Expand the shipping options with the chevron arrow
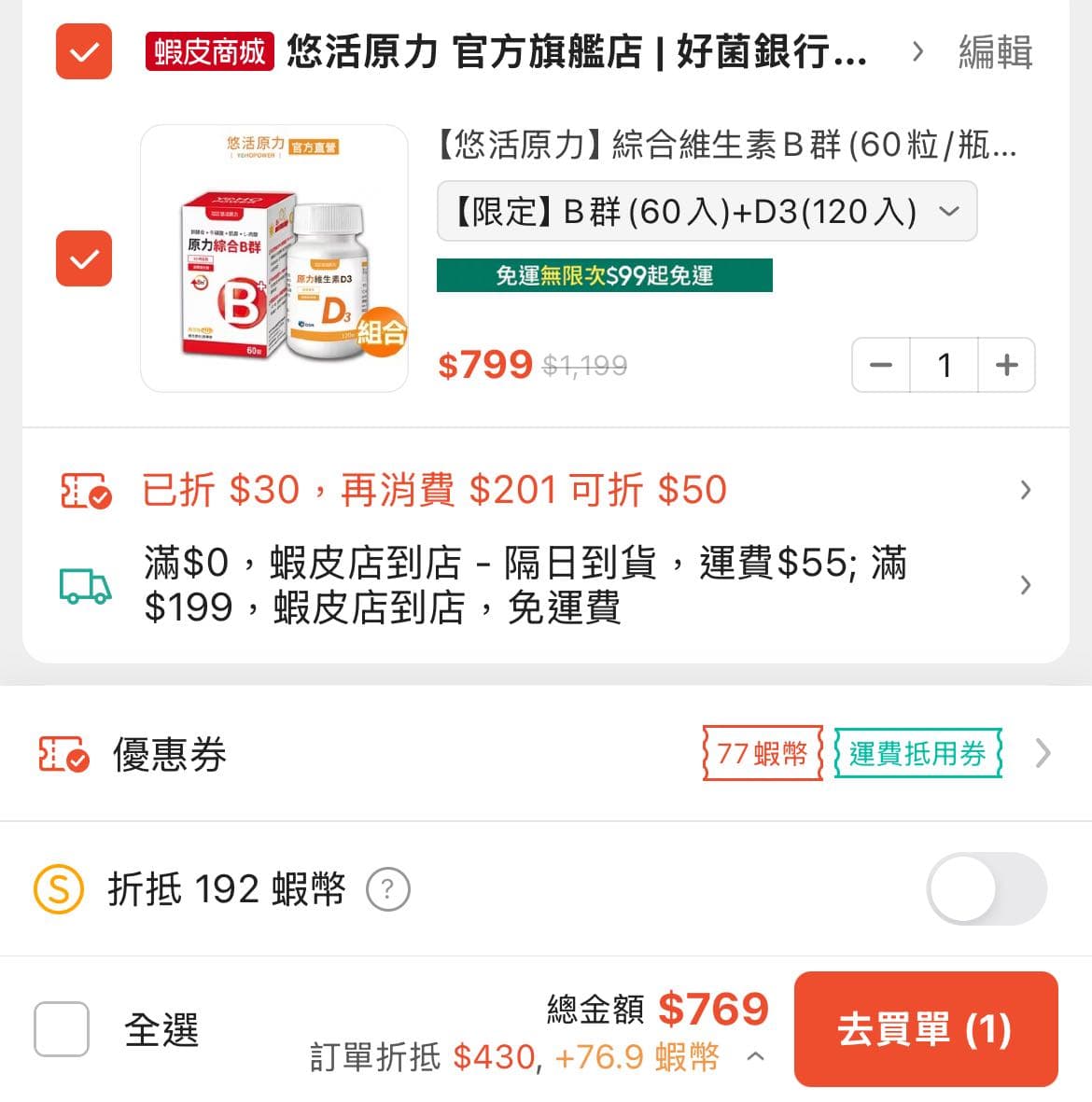This screenshot has height=1102, width=1092. [1025, 585]
